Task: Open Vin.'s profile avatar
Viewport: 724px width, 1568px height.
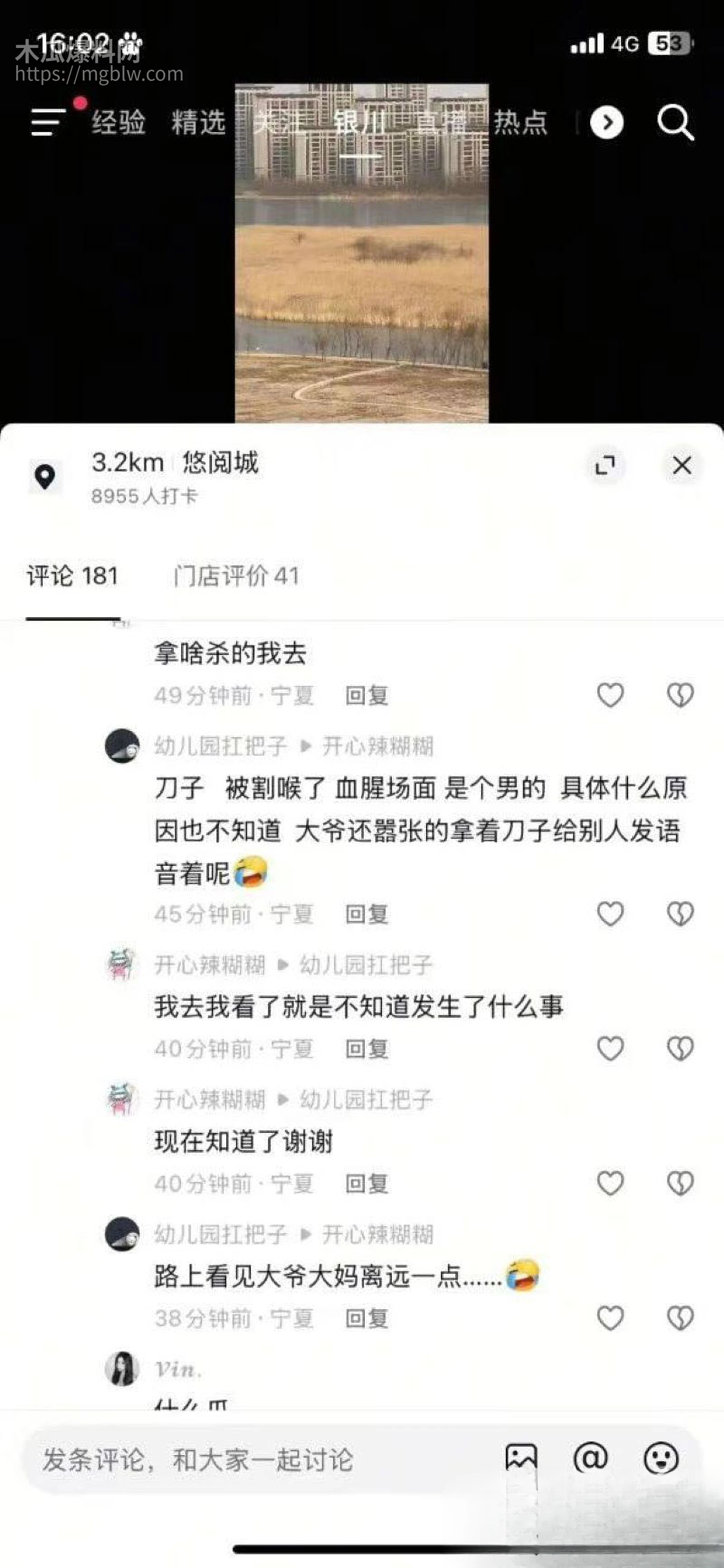Action: tap(122, 1369)
